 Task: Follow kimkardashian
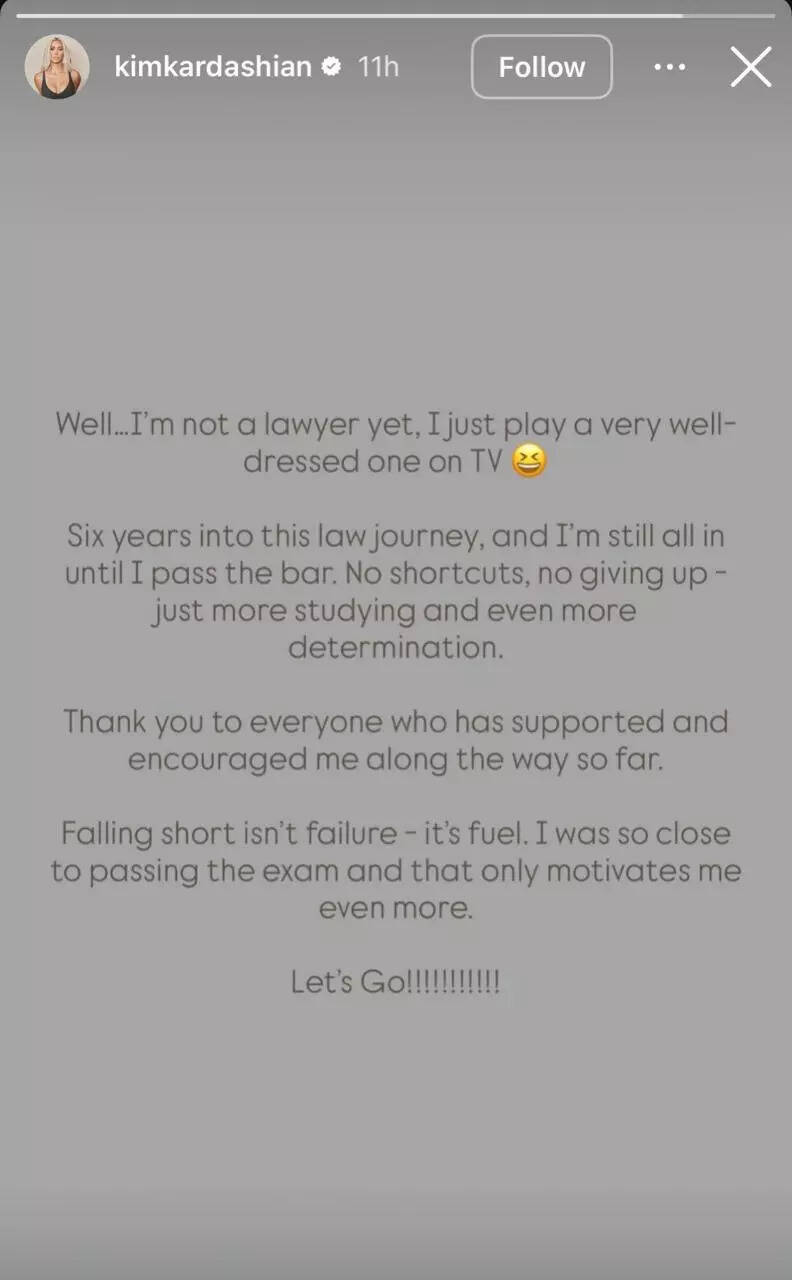coord(541,67)
